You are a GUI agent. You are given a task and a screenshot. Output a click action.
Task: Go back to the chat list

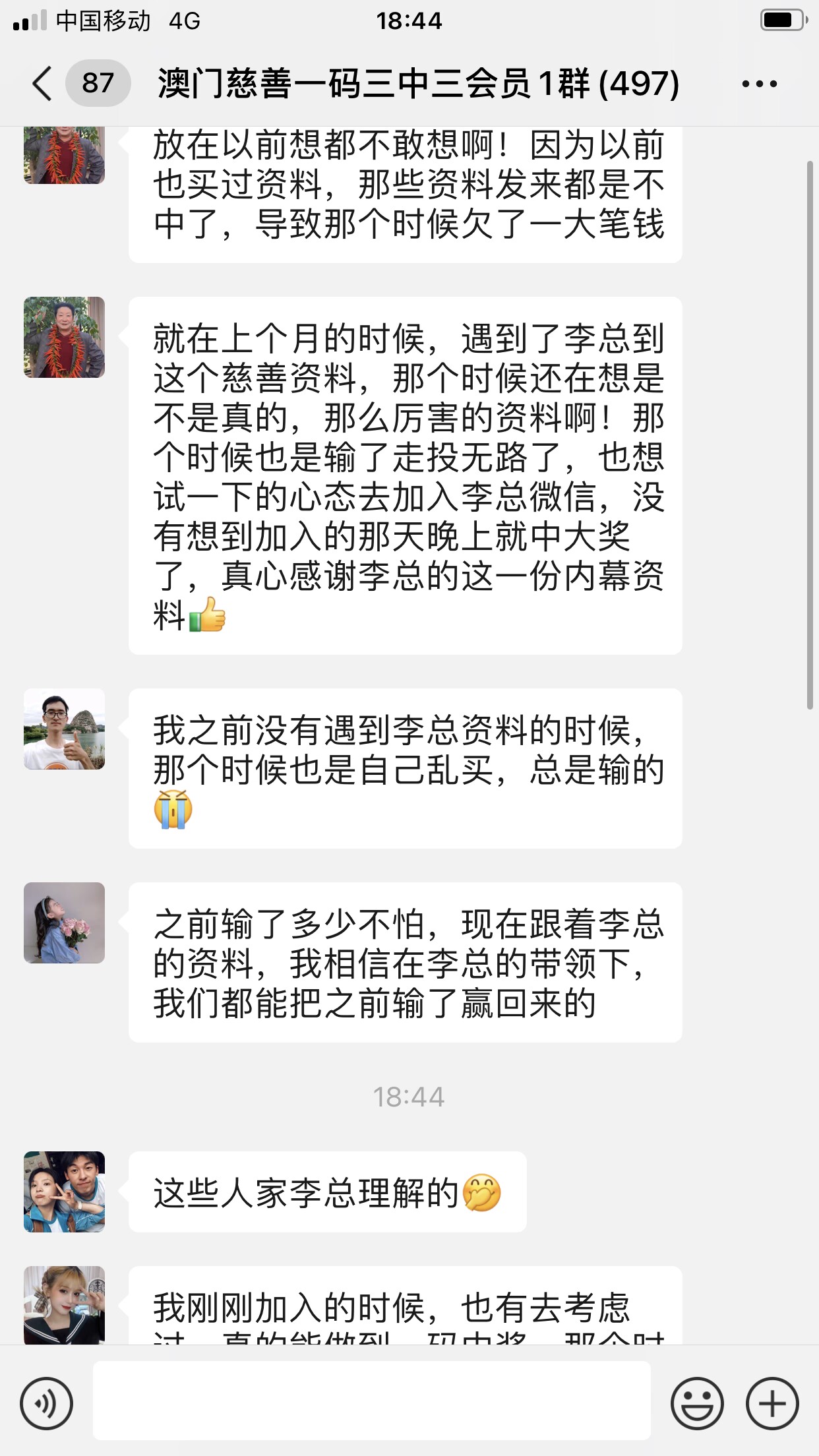(44, 84)
